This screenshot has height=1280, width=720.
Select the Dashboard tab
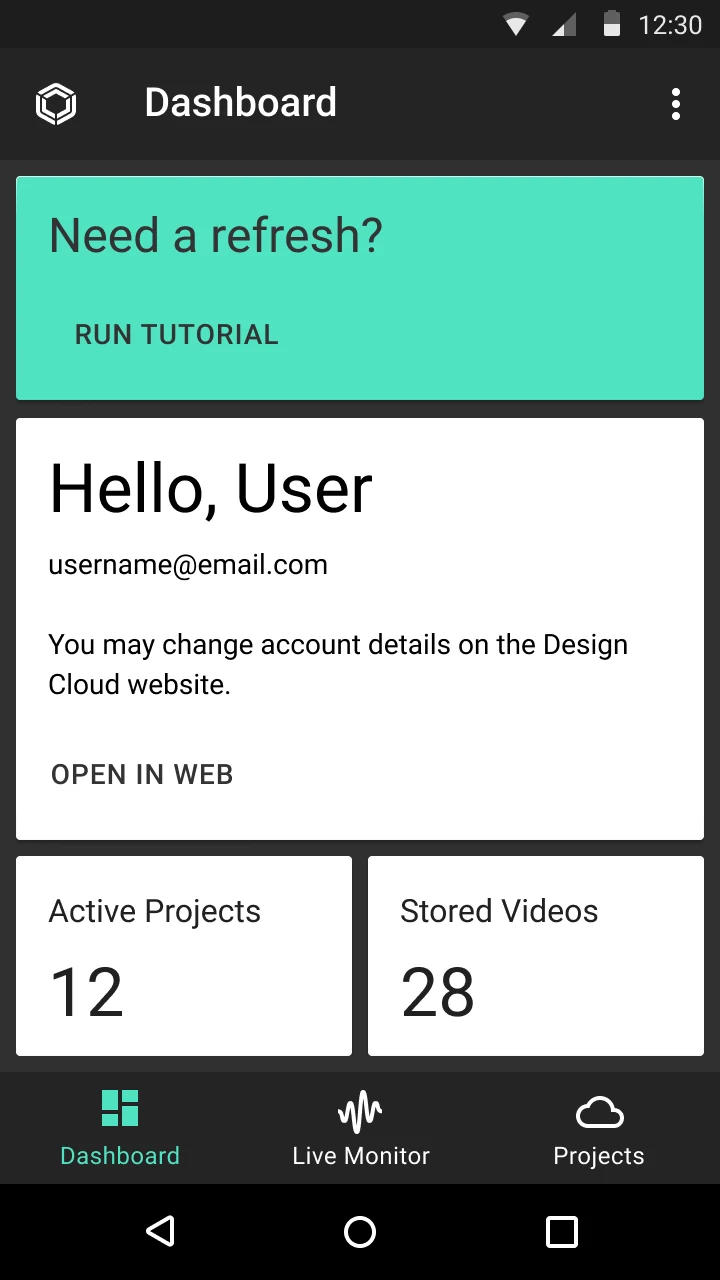point(120,1128)
